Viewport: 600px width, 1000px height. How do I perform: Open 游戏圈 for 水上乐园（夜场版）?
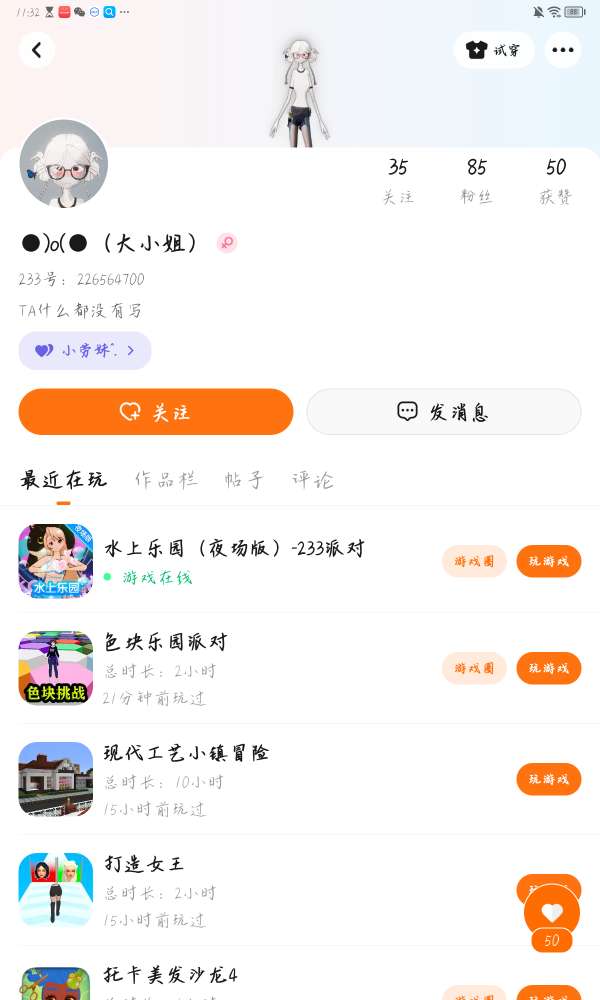[x=474, y=562]
